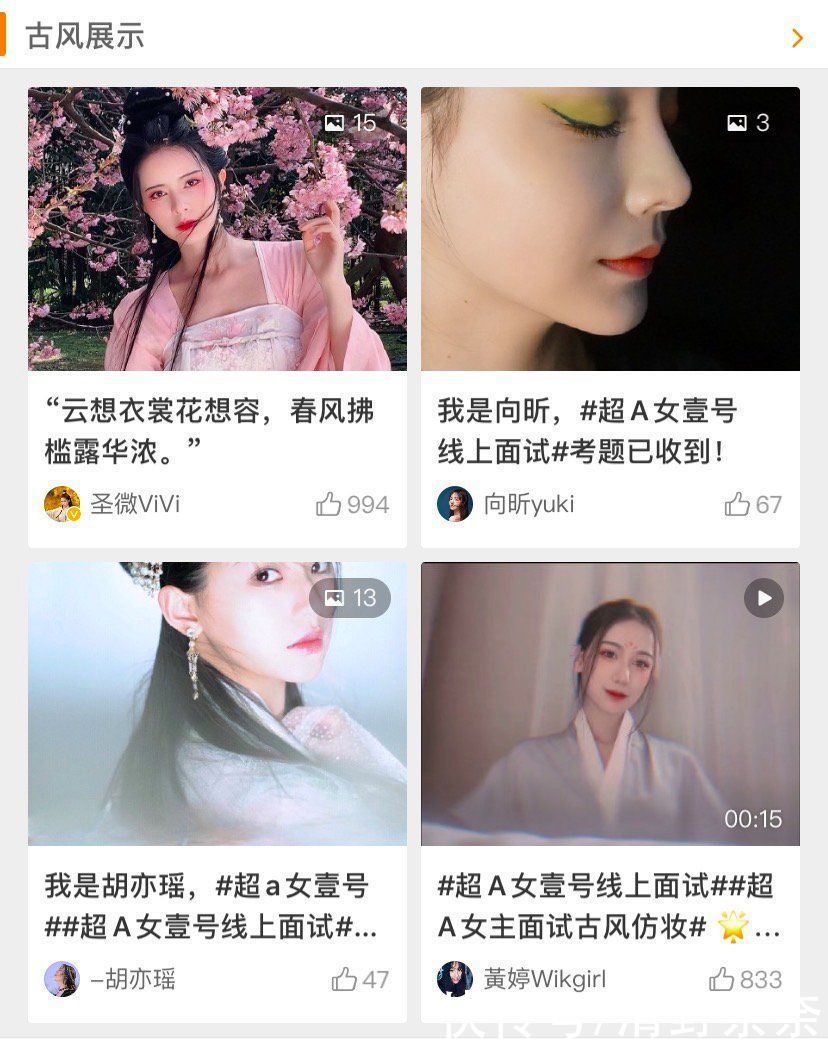Tap -胡亦瑶's avatar image
The height and width of the screenshot is (1045, 828).
61,980
